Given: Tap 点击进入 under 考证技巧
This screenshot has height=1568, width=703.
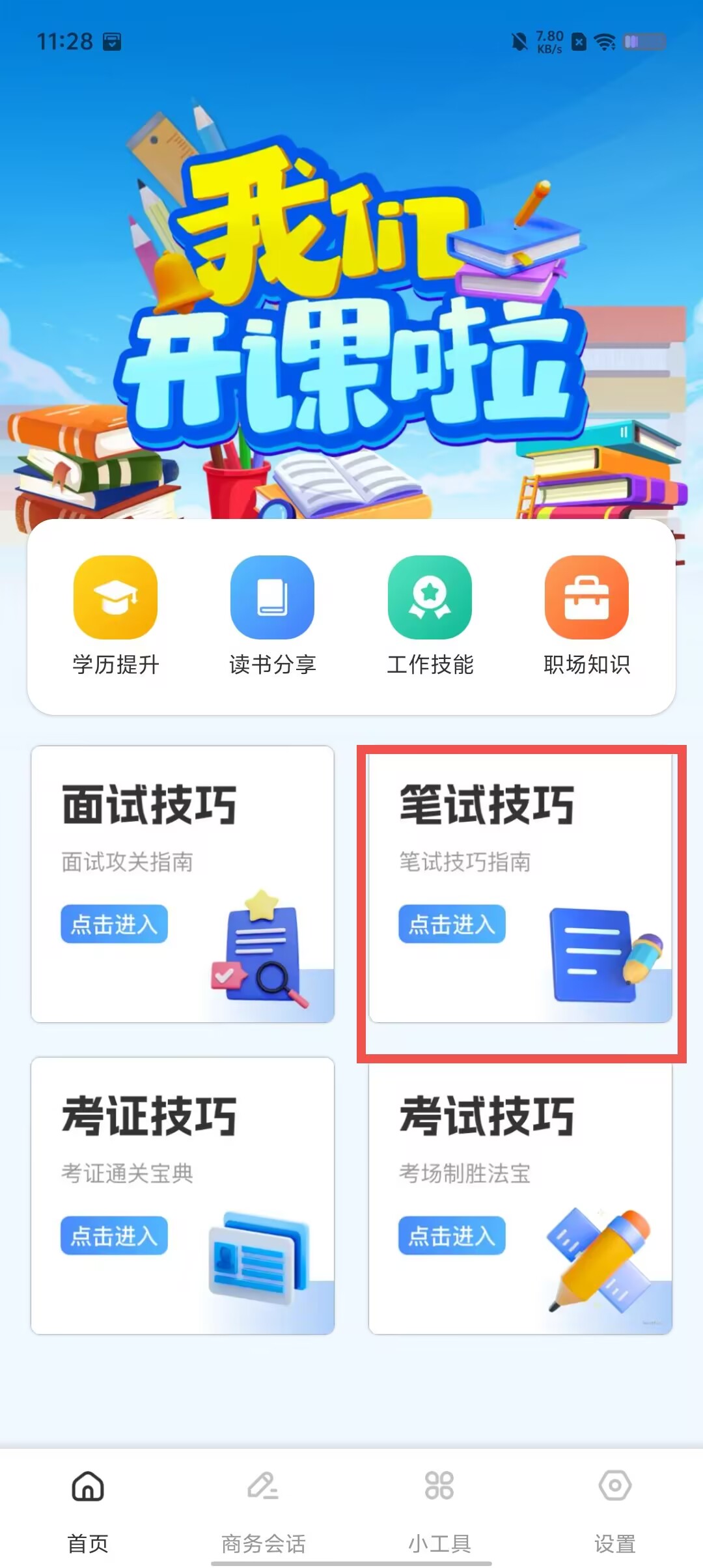Looking at the screenshot, I should click(x=114, y=1235).
